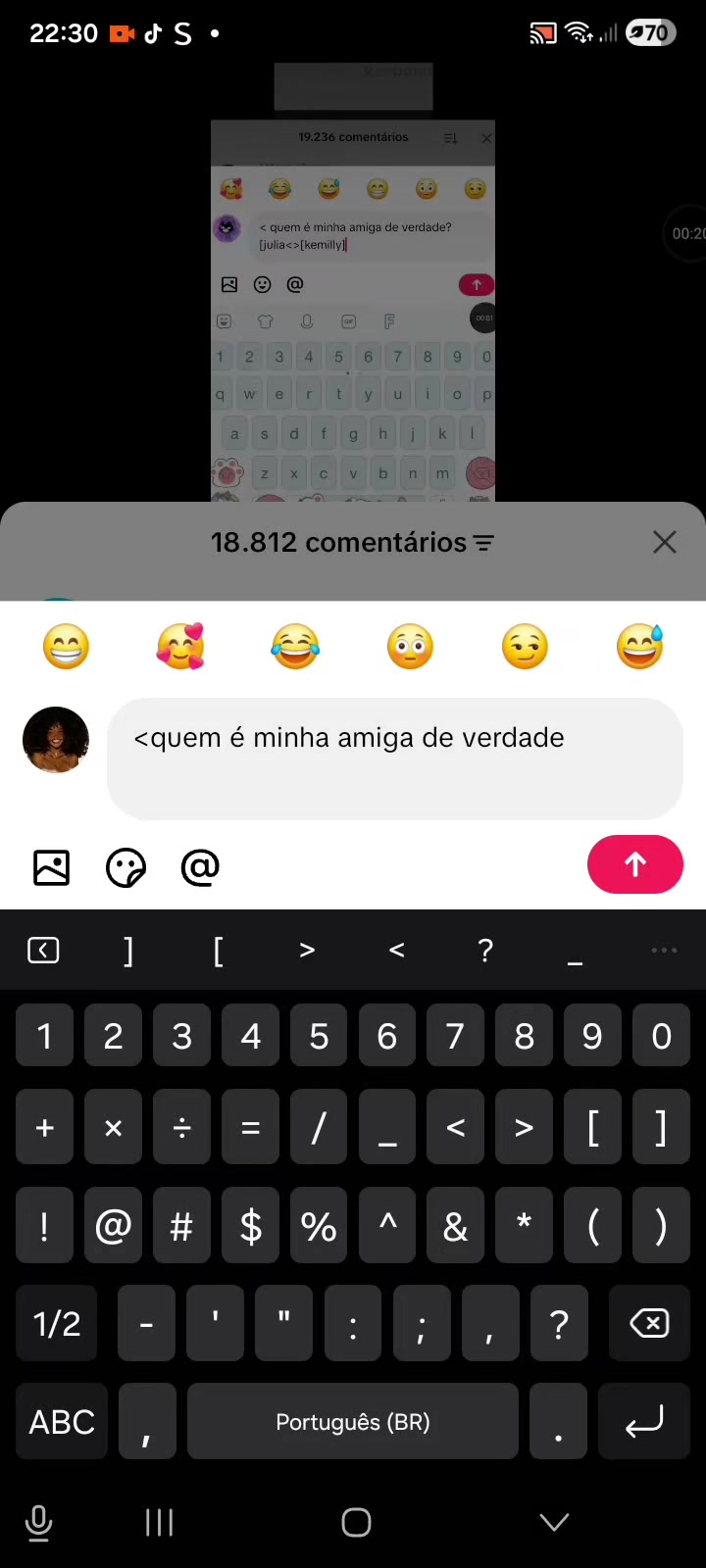This screenshot has width=706, height=1568.
Task: Open the sticker and emoji picker
Action: 126,867
